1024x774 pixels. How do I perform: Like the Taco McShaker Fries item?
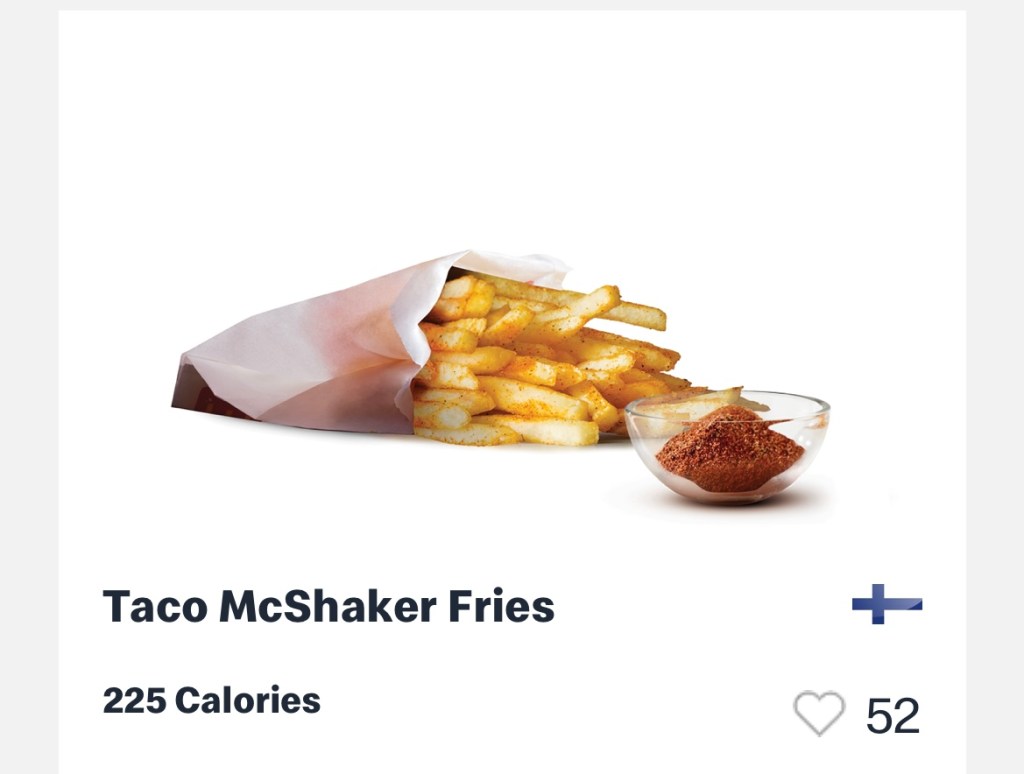coord(819,714)
